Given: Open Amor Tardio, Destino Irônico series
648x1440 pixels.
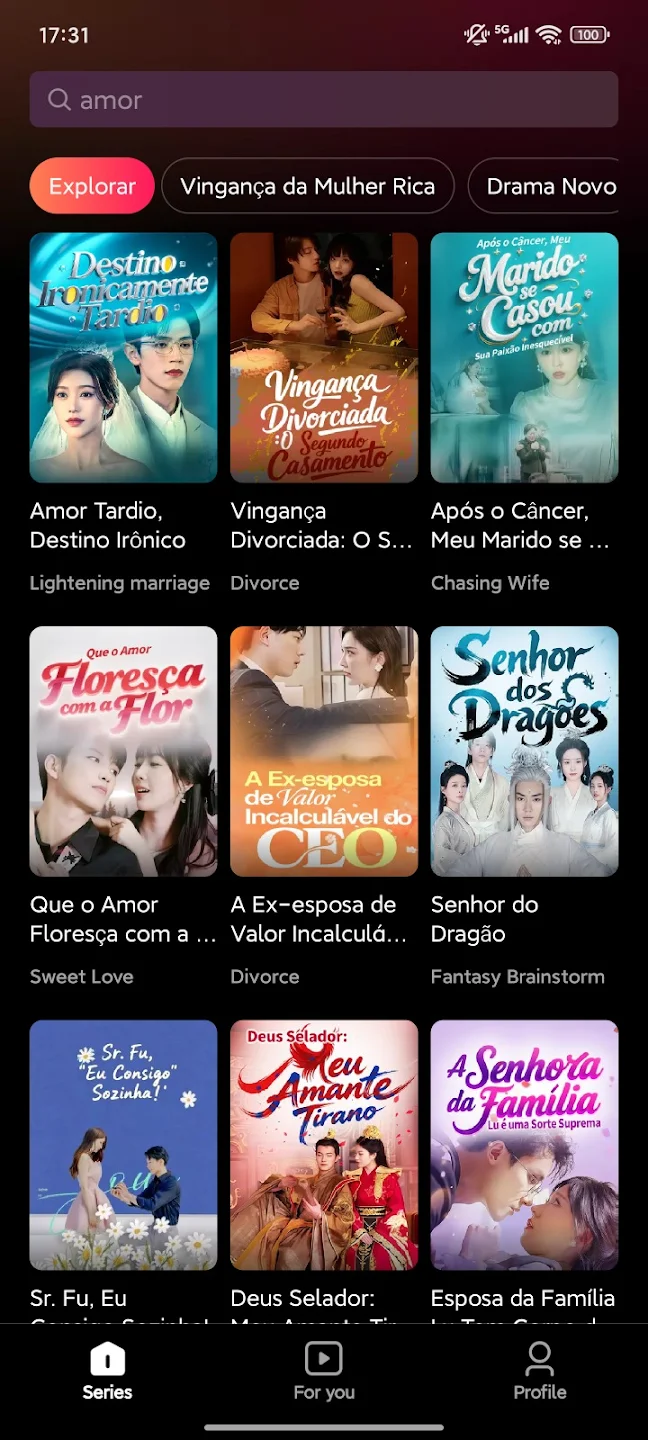Looking at the screenshot, I should click(x=123, y=358).
